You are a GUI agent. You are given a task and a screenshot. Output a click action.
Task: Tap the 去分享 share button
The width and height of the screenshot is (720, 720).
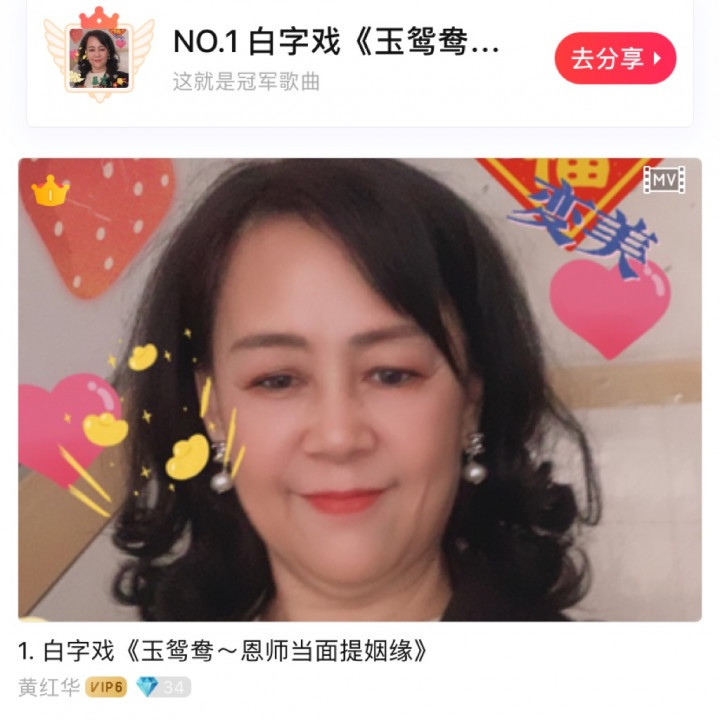[615, 58]
